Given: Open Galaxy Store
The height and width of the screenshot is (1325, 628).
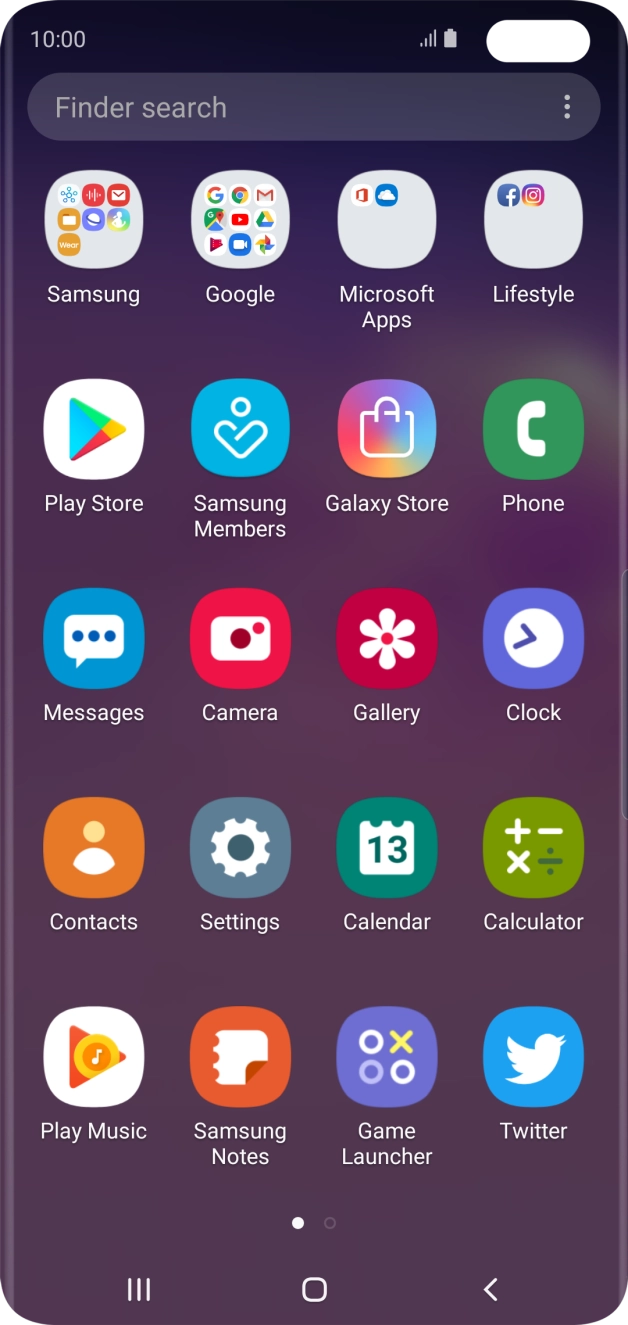Looking at the screenshot, I should pyautogui.click(x=387, y=429).
